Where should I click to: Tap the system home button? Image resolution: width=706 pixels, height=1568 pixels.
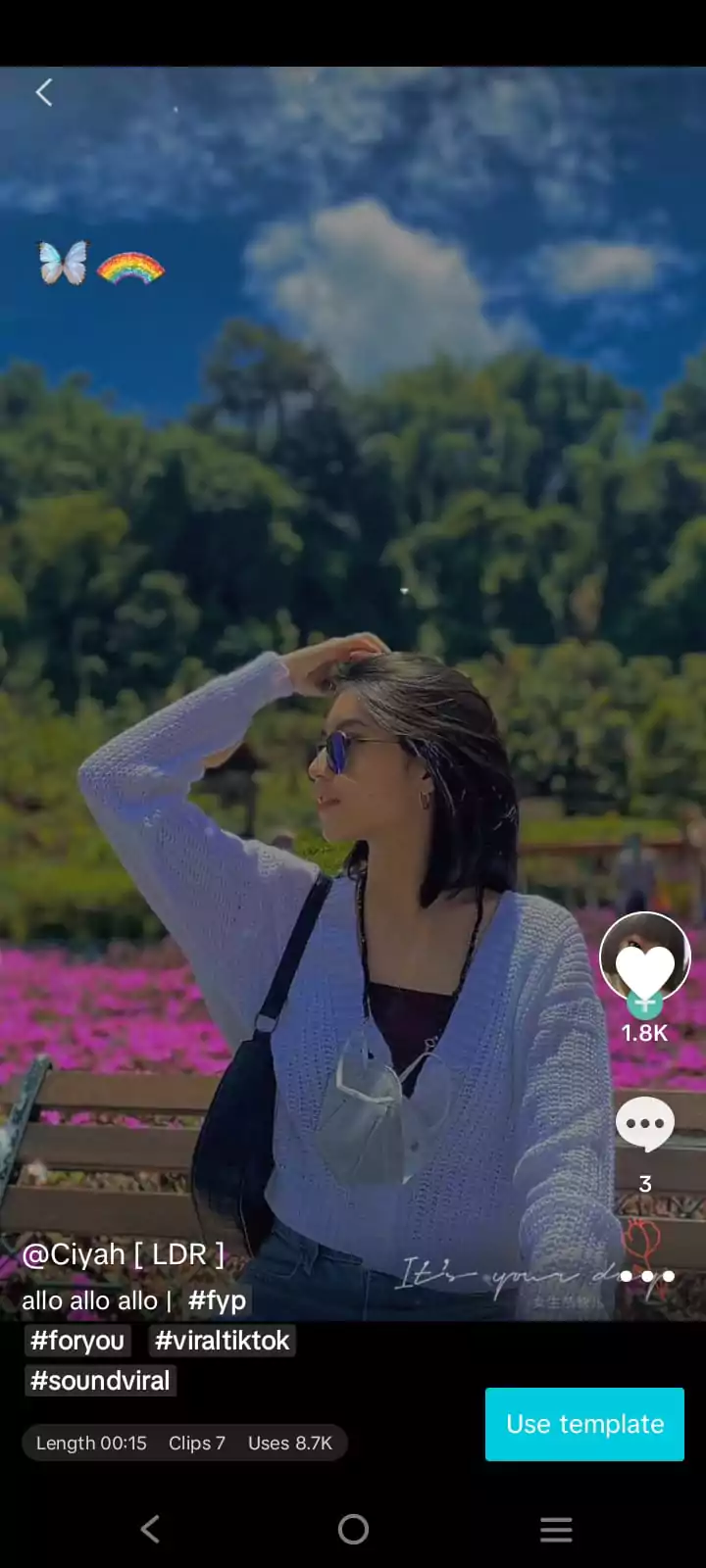pos(353,1529)
